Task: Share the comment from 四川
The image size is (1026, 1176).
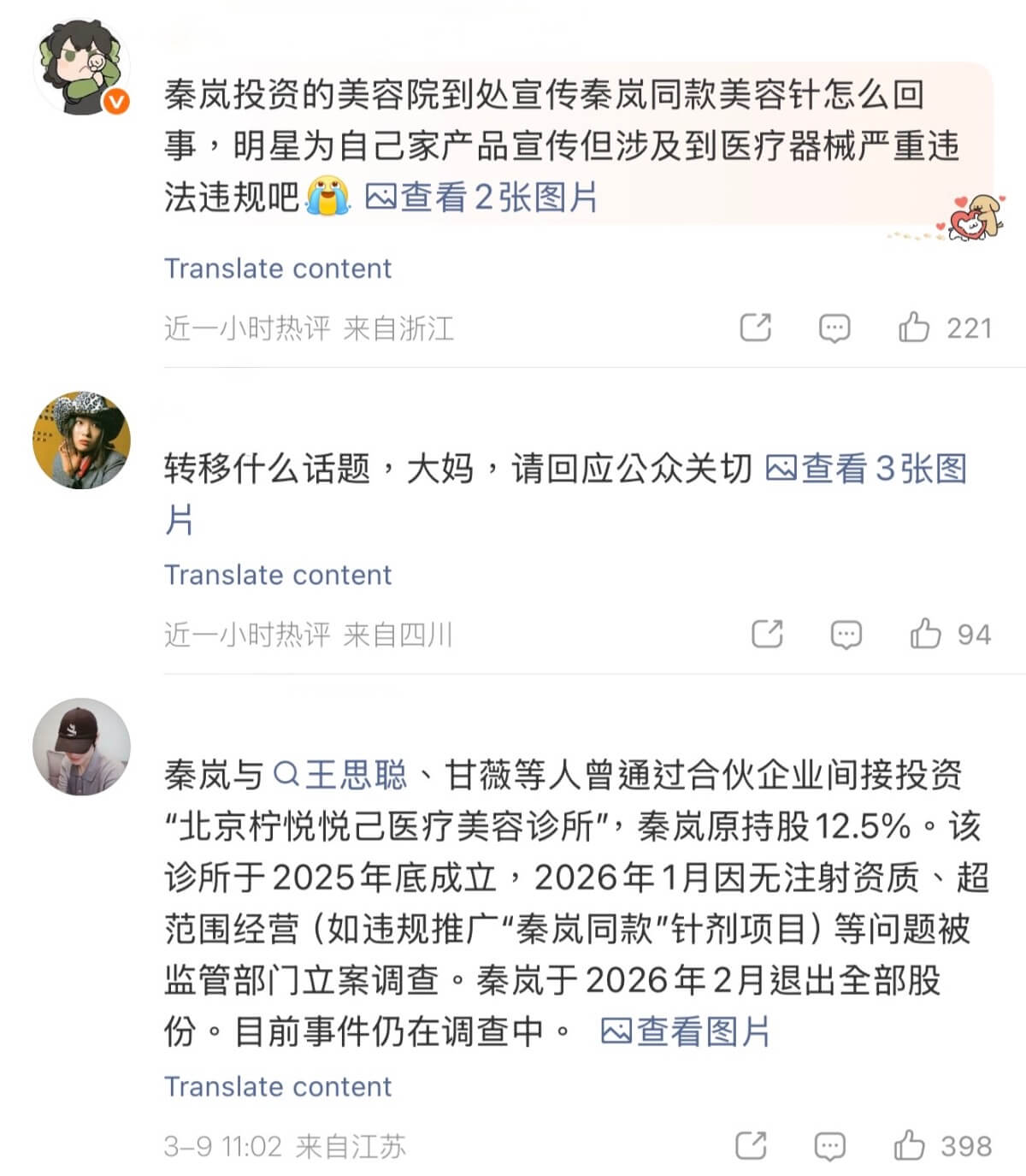Action: (767, 634)
